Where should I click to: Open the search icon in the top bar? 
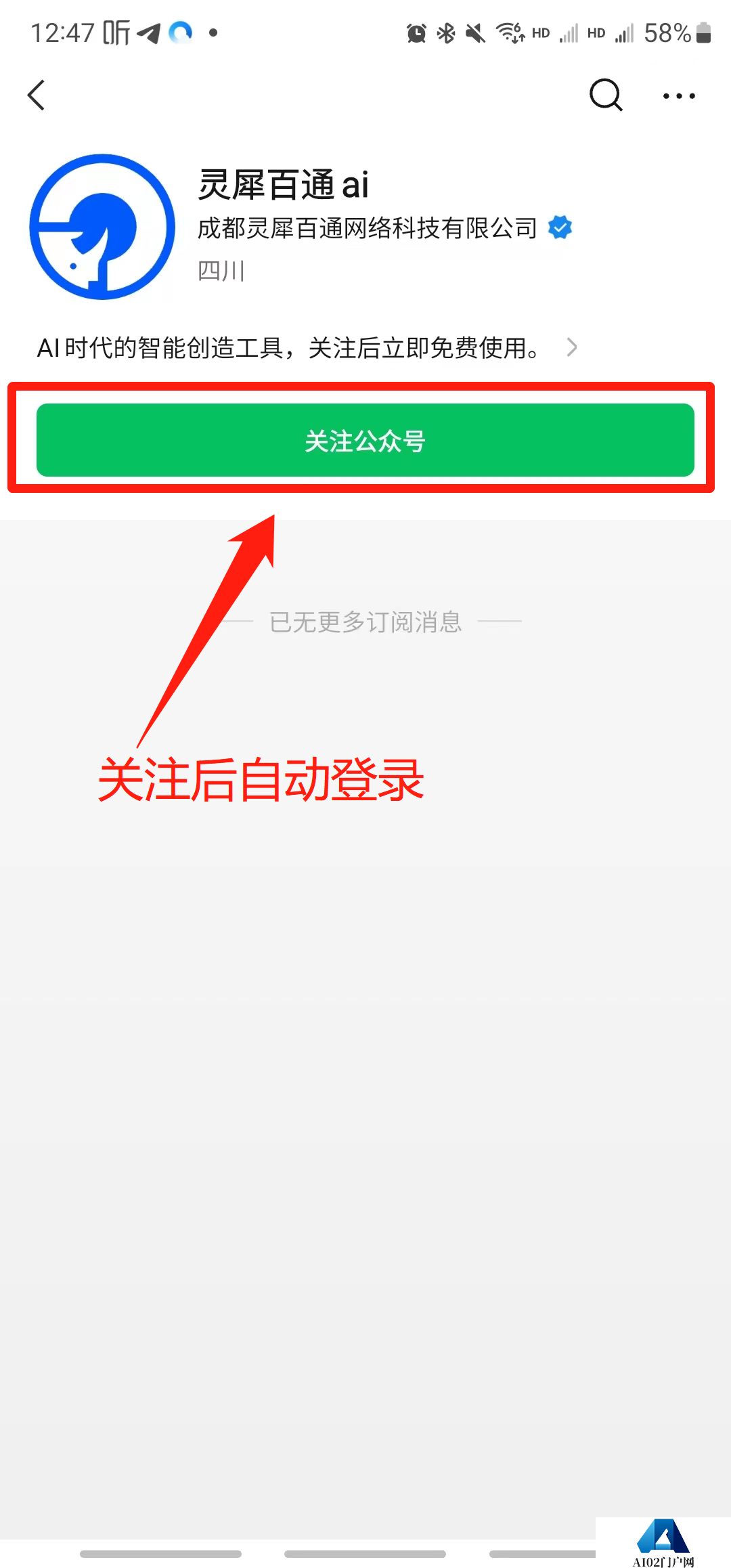pos(606,95)
